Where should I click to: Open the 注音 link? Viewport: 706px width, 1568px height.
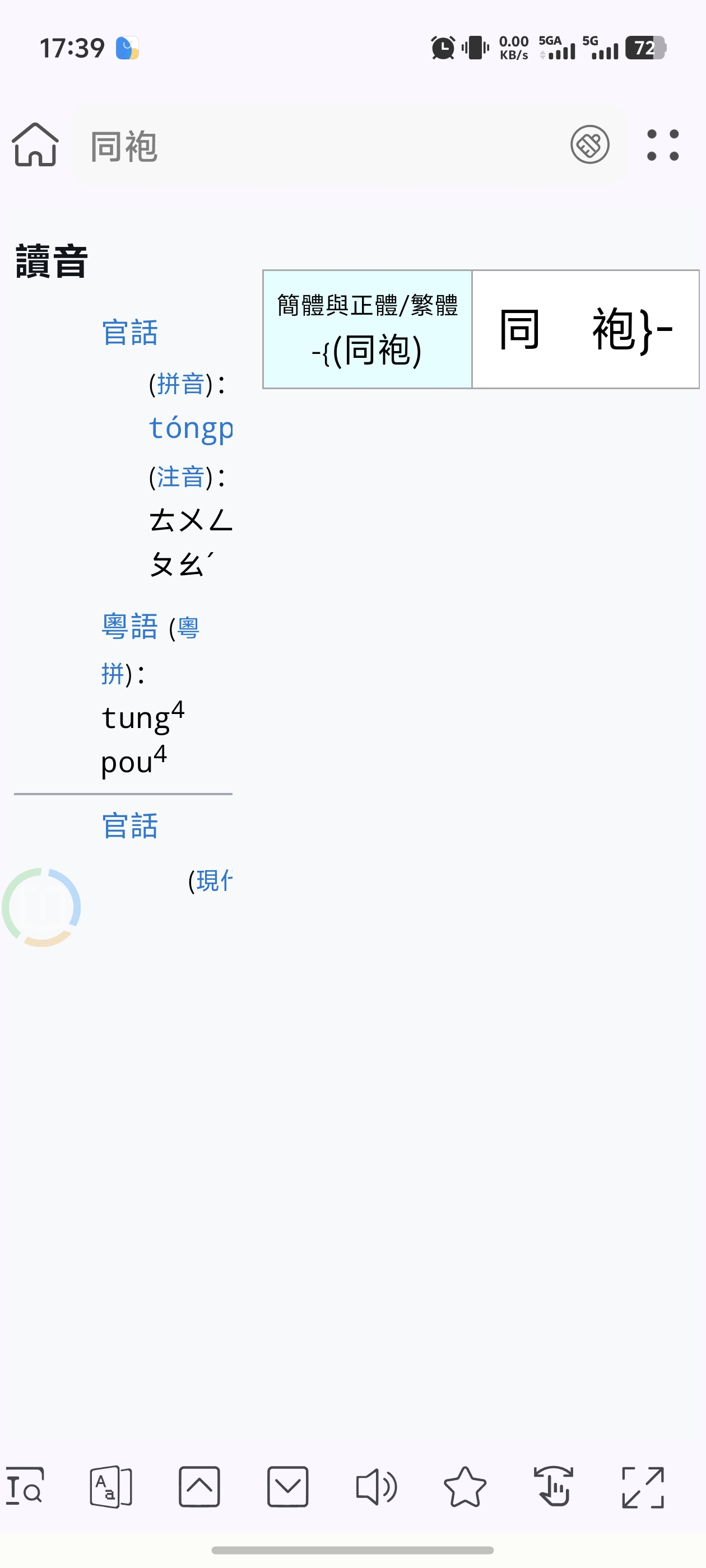pyautogui.click(x=181, y=477)
